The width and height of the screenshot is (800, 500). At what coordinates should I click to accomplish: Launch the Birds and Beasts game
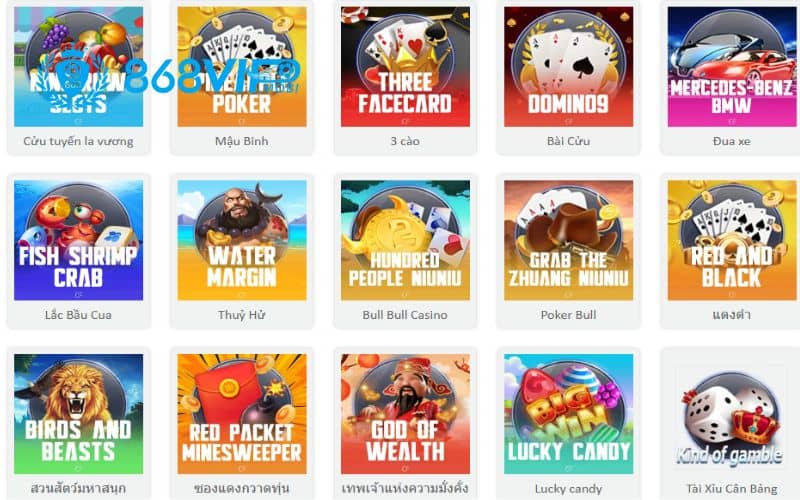tap(78, 413)
